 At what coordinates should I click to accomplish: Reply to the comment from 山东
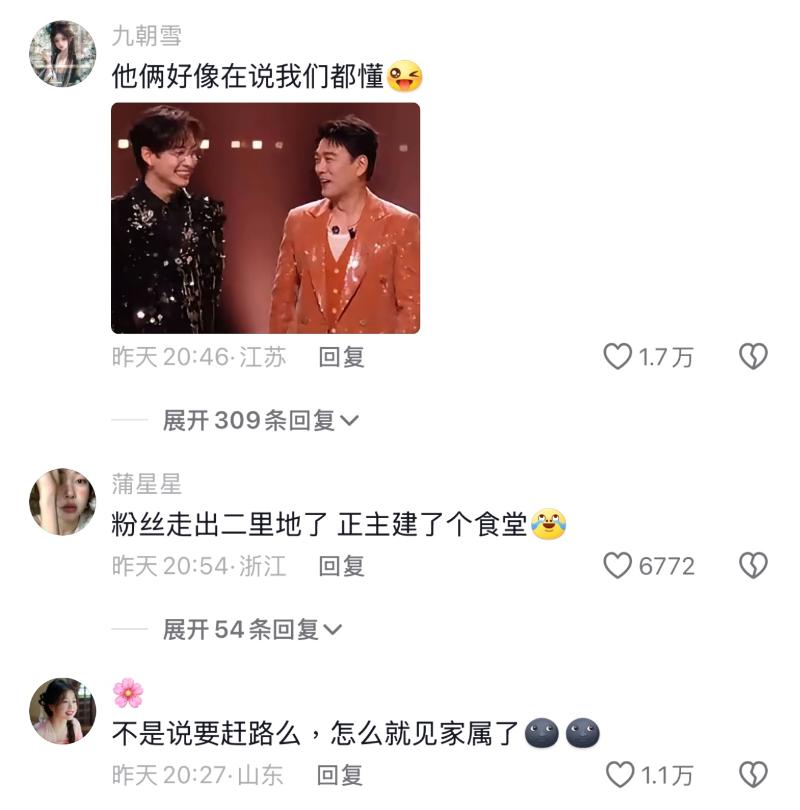click(341, 775)
